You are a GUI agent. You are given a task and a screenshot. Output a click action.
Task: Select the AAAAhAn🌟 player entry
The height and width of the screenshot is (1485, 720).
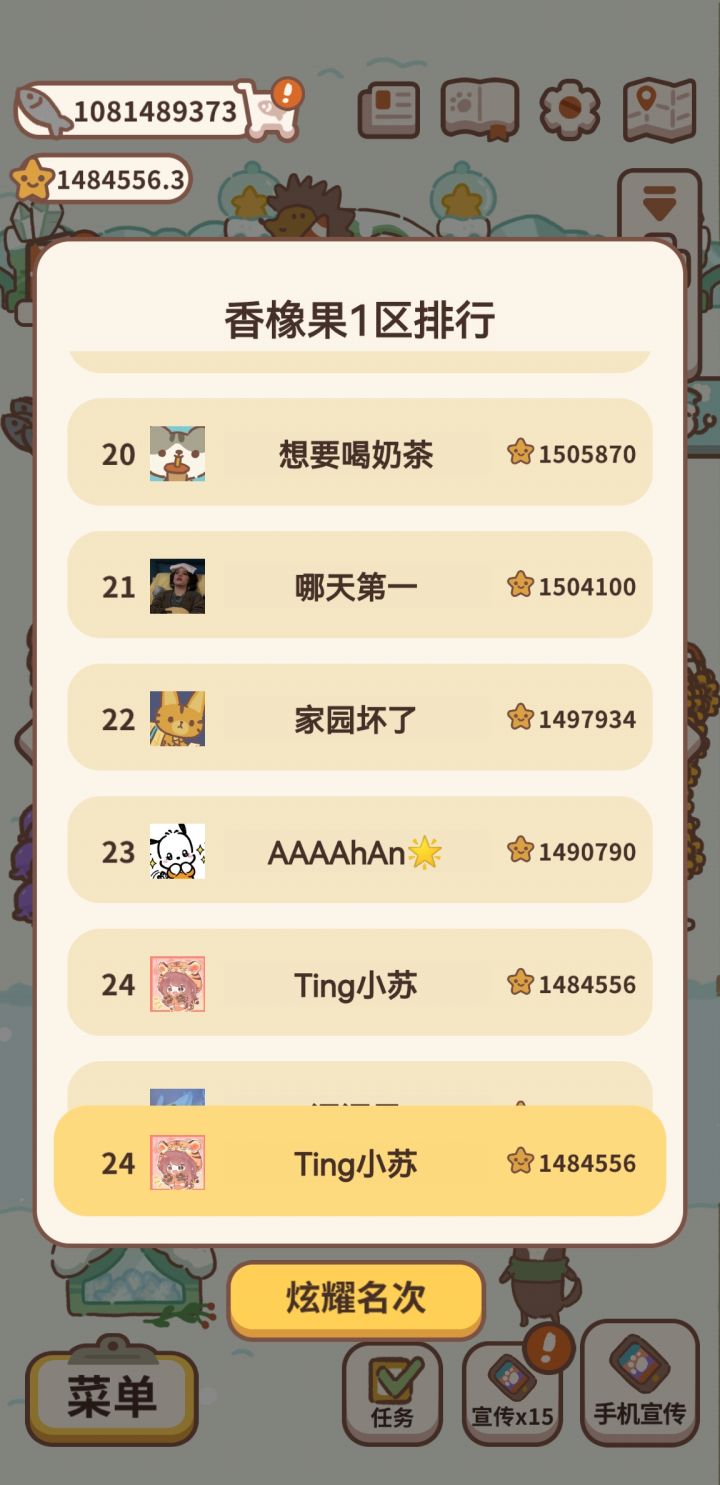(x=358, y=851)
